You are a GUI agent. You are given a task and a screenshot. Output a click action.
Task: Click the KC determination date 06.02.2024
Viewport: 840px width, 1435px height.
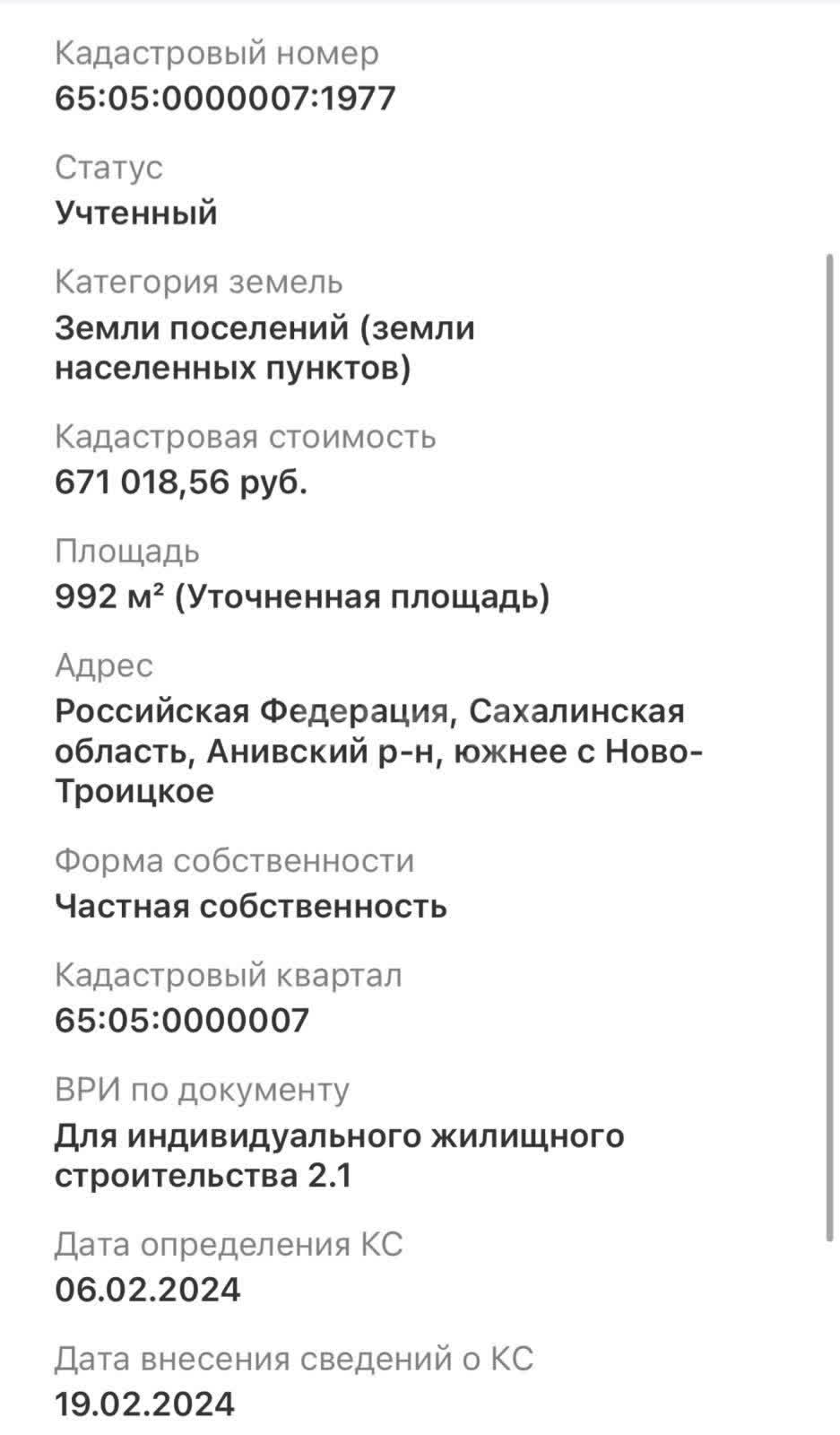click(x=148, y=1289)
